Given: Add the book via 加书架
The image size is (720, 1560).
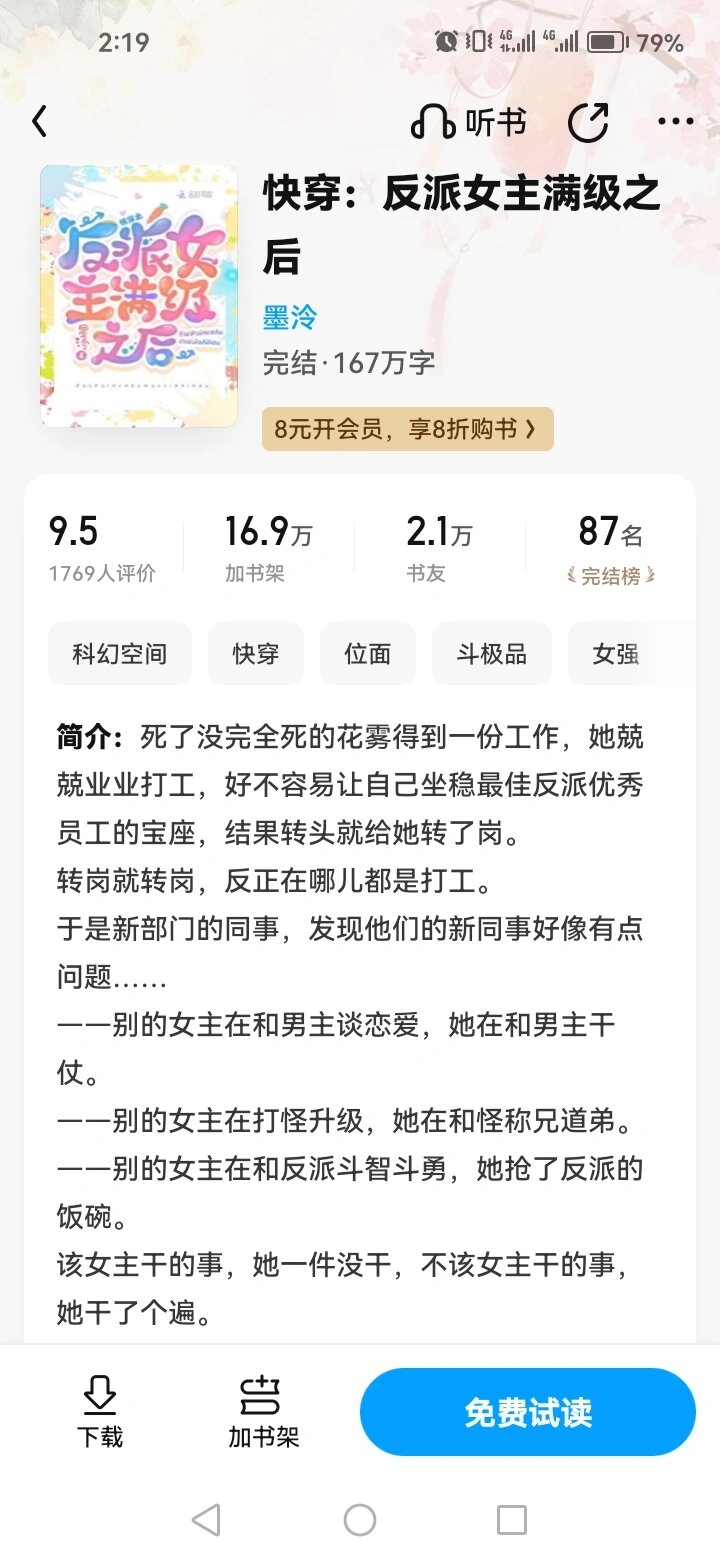Looking at the screenshot, I should (263, 1411).
